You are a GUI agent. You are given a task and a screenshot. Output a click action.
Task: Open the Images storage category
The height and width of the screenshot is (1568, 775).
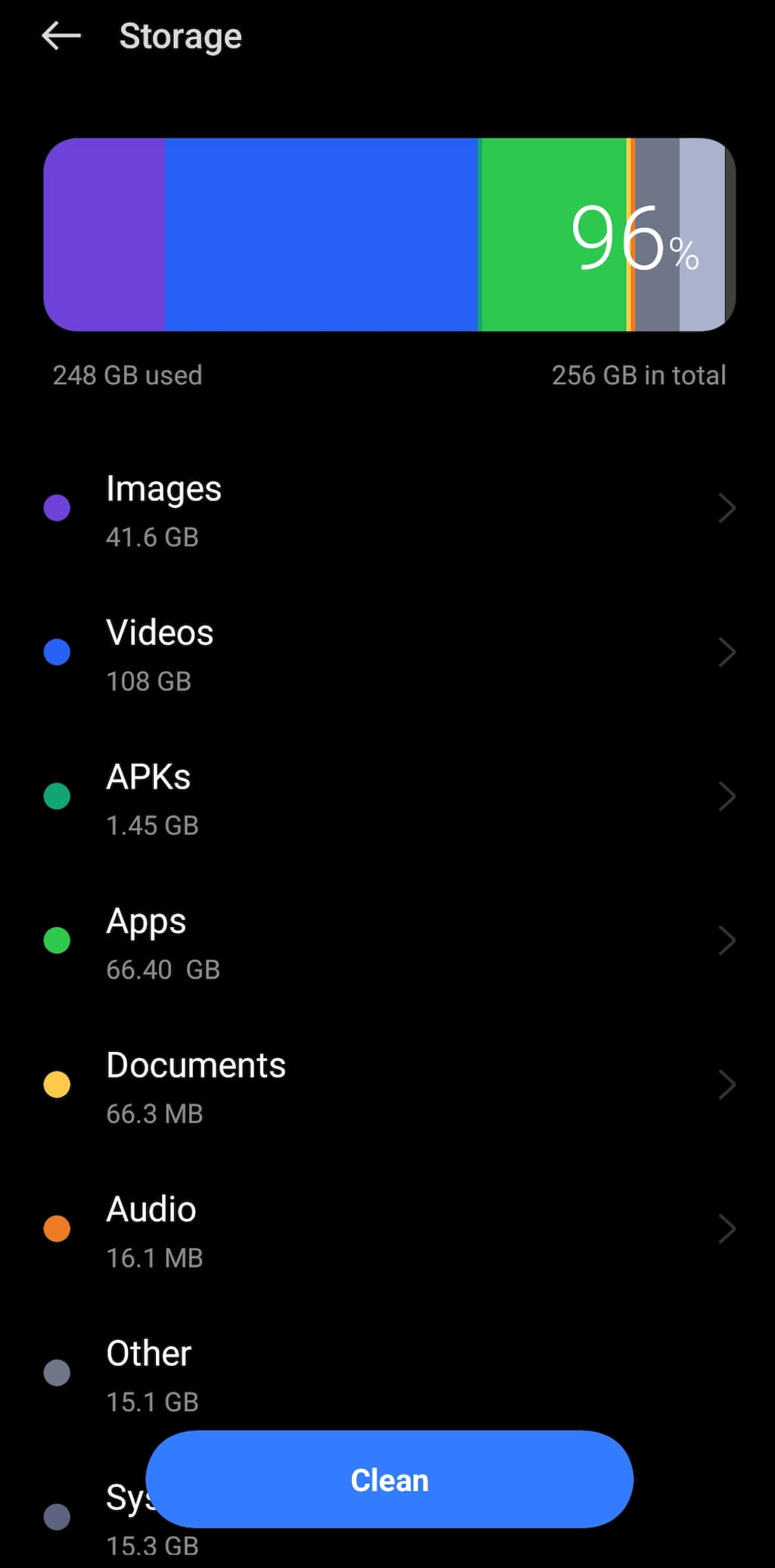[387, 509]
